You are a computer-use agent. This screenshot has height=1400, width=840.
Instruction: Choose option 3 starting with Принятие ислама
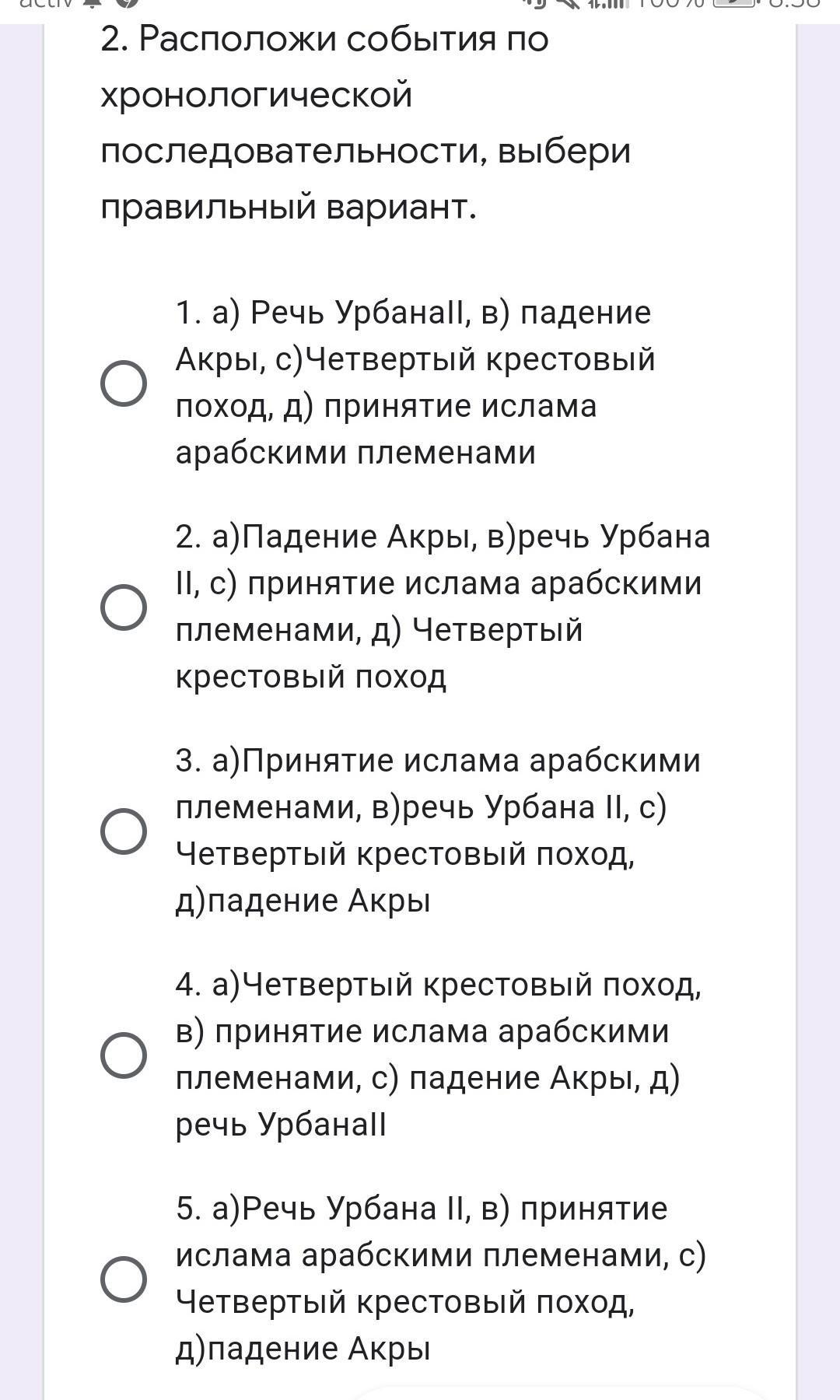[x=124, y=831]
